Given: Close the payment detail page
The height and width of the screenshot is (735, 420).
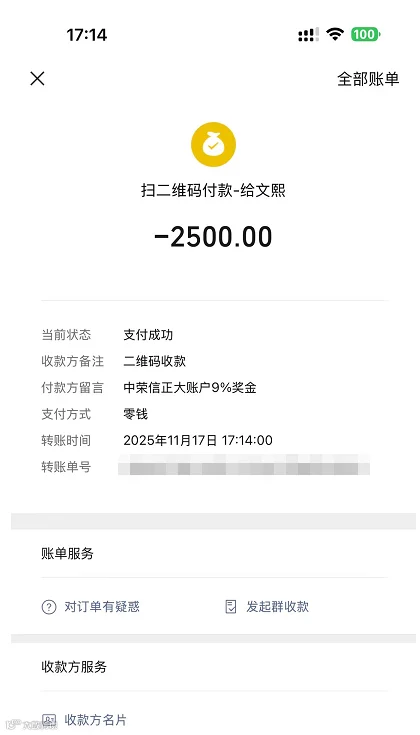Looking at the screenshot, I should coord(37,79).
